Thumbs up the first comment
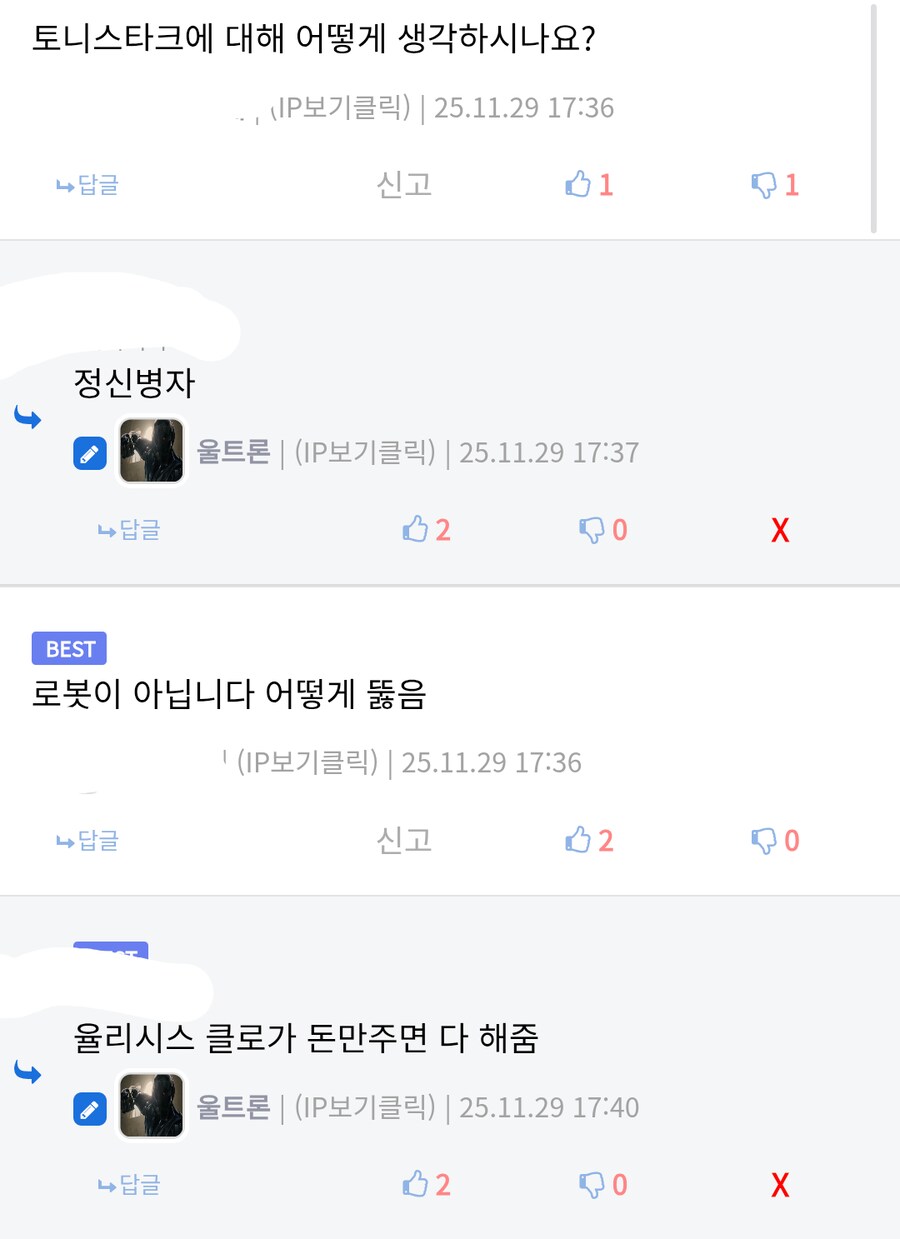This screenshot has width=900, height=1239. pos(586,184)
